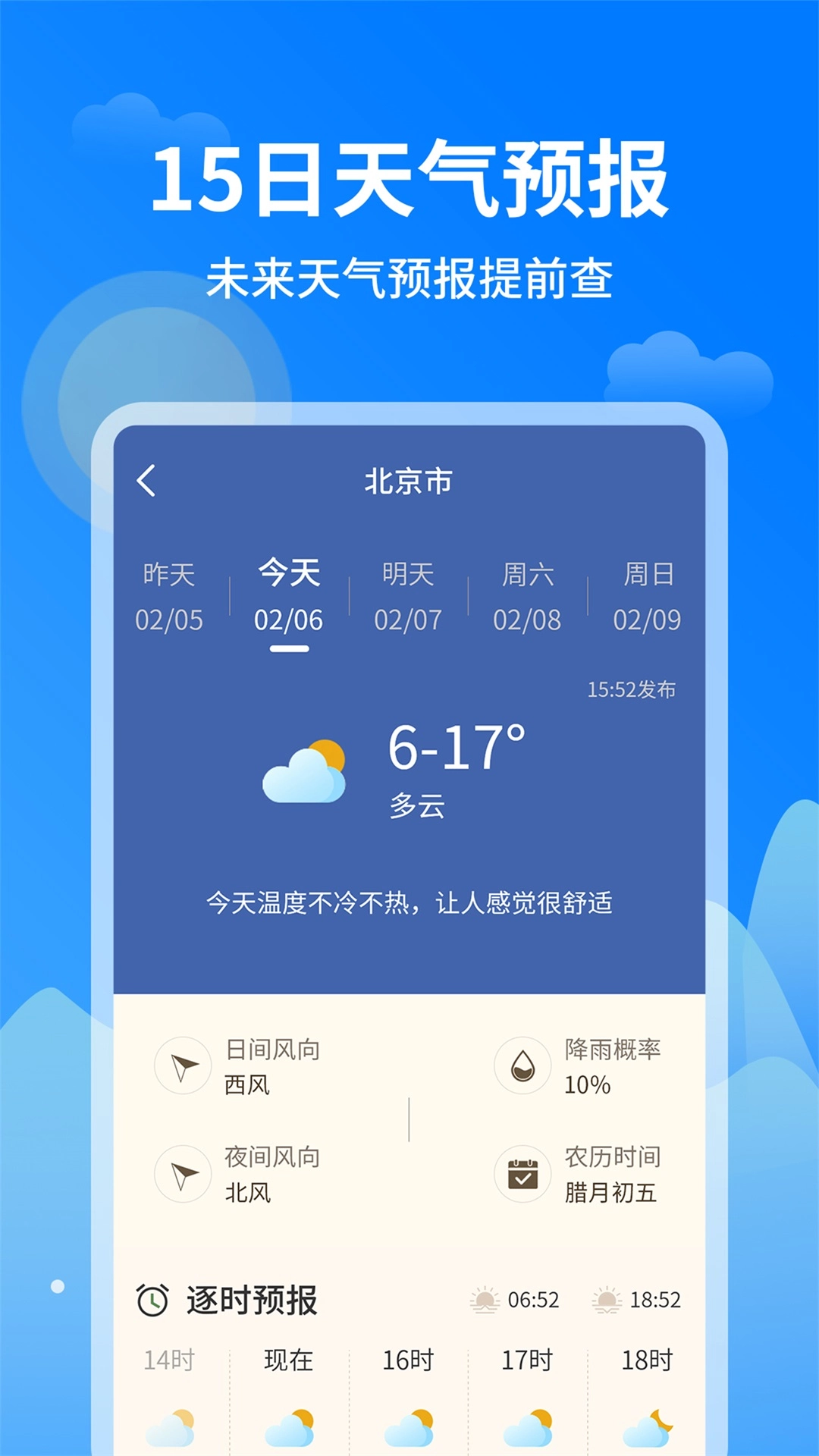Click the rain probability droplet icon
Viewport: 819px width, 1456px height.
[x=522, y=1065]
